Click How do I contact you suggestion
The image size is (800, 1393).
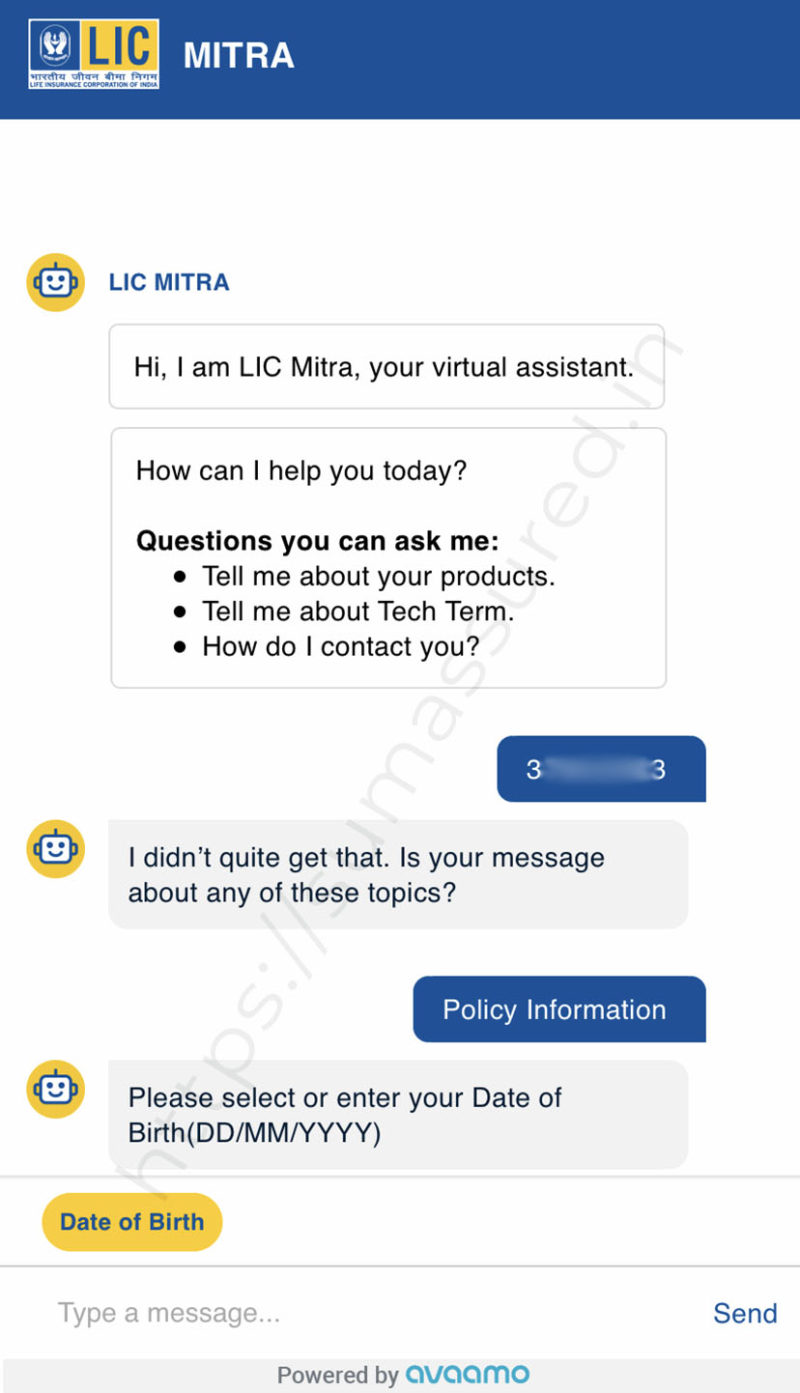click(340, 646)
